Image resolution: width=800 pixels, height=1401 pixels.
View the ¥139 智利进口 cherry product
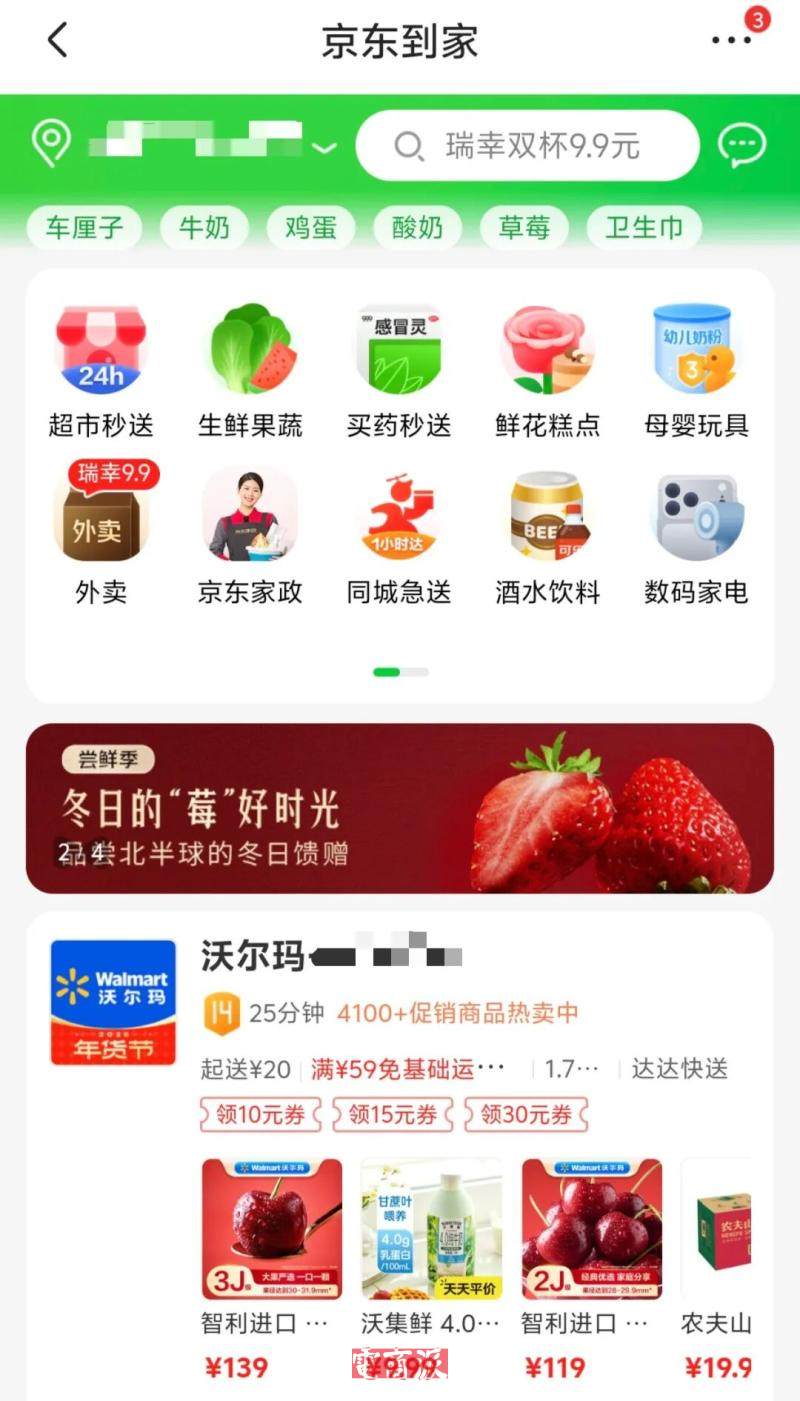[271, 1260]
